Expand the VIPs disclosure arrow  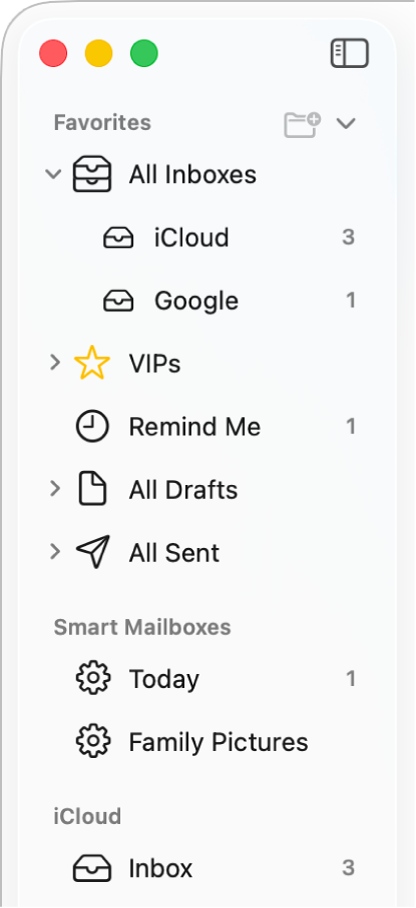coord(55,363)
